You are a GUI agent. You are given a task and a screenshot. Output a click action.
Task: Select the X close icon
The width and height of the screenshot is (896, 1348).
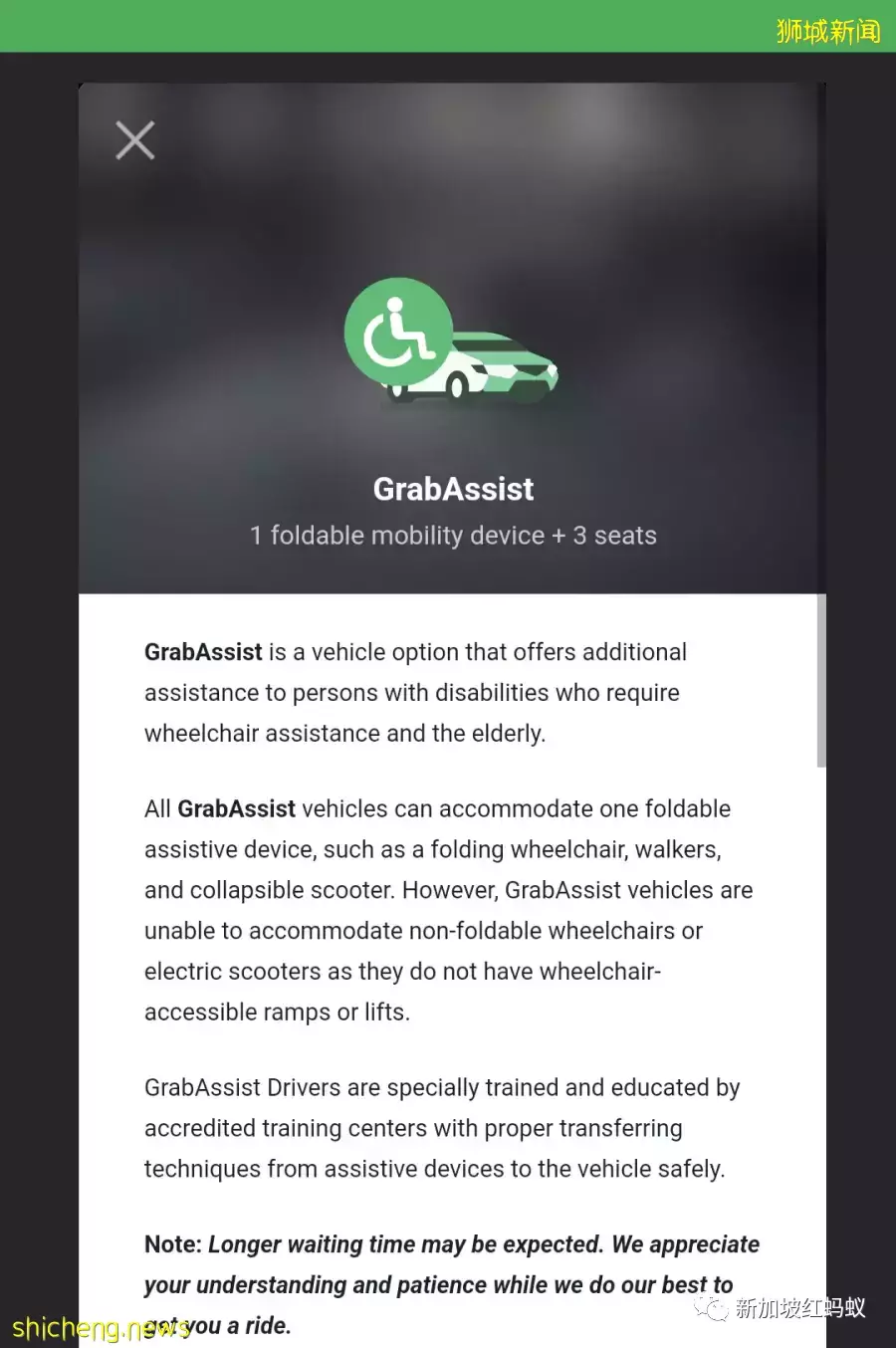pyautogui.click(x=134, y=139)
